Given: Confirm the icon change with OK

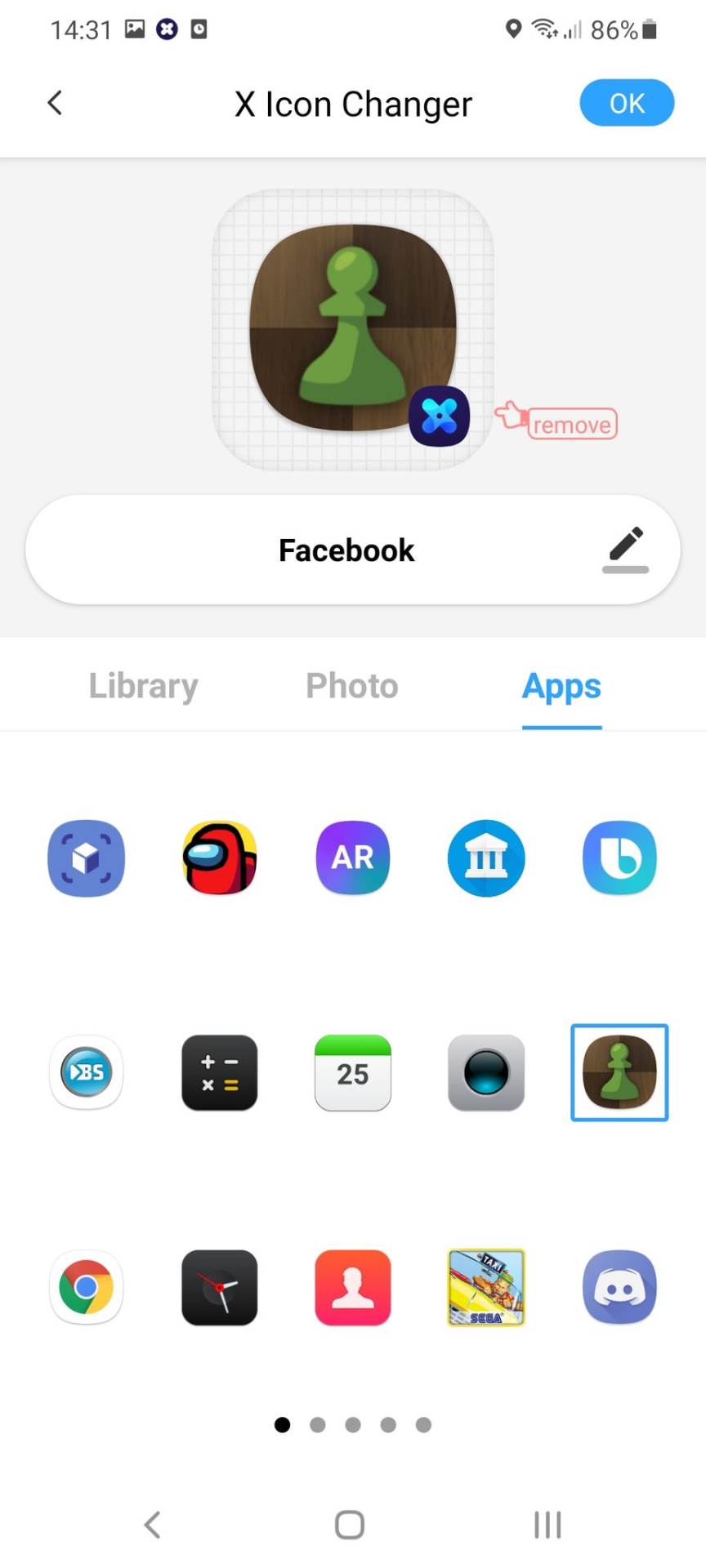Looking at the screenshot, I should pyautogui.click(x=627, y=103).
